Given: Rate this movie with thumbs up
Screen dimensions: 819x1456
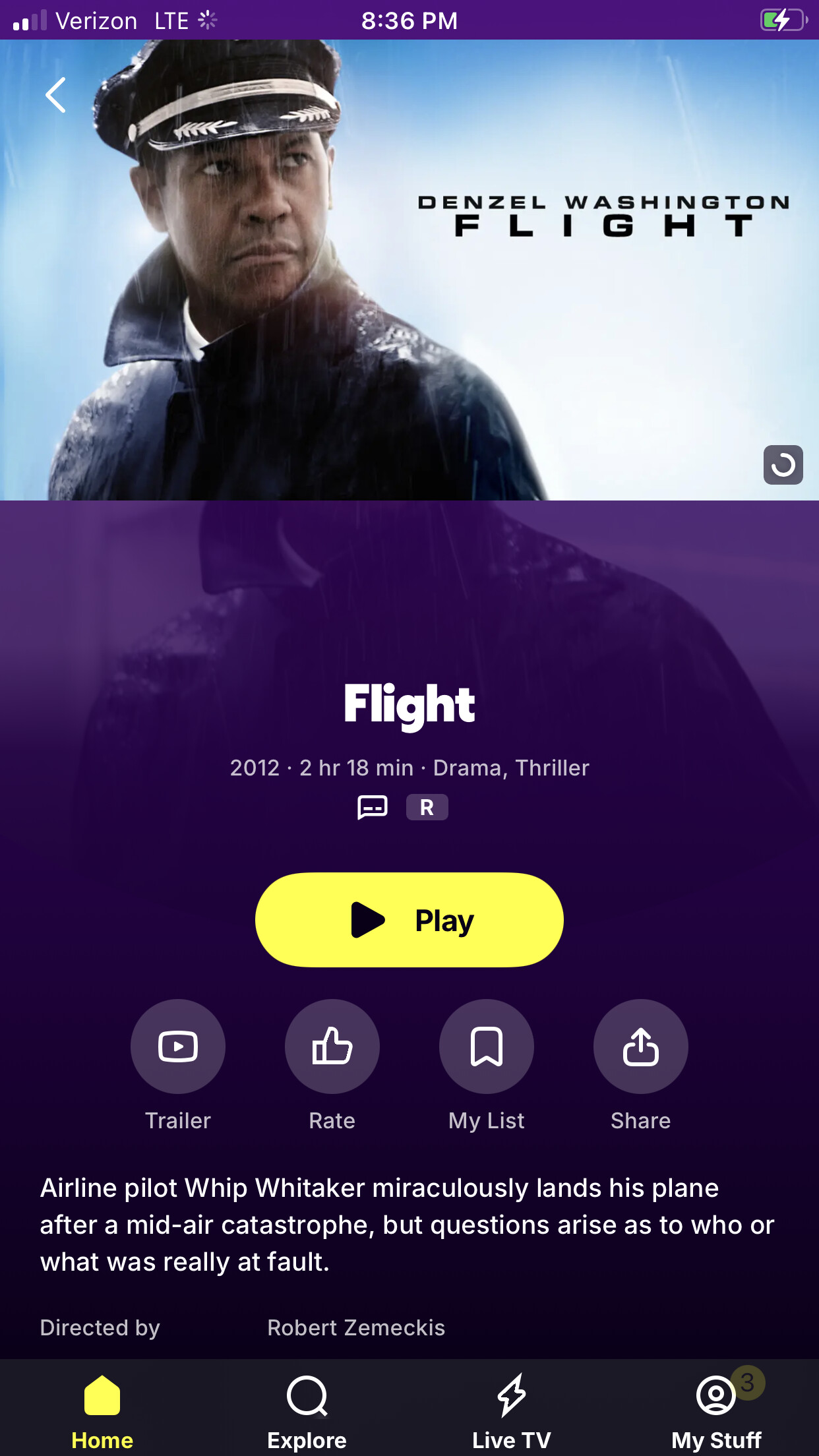Looking at the screenshot, I should point(332,1046).
